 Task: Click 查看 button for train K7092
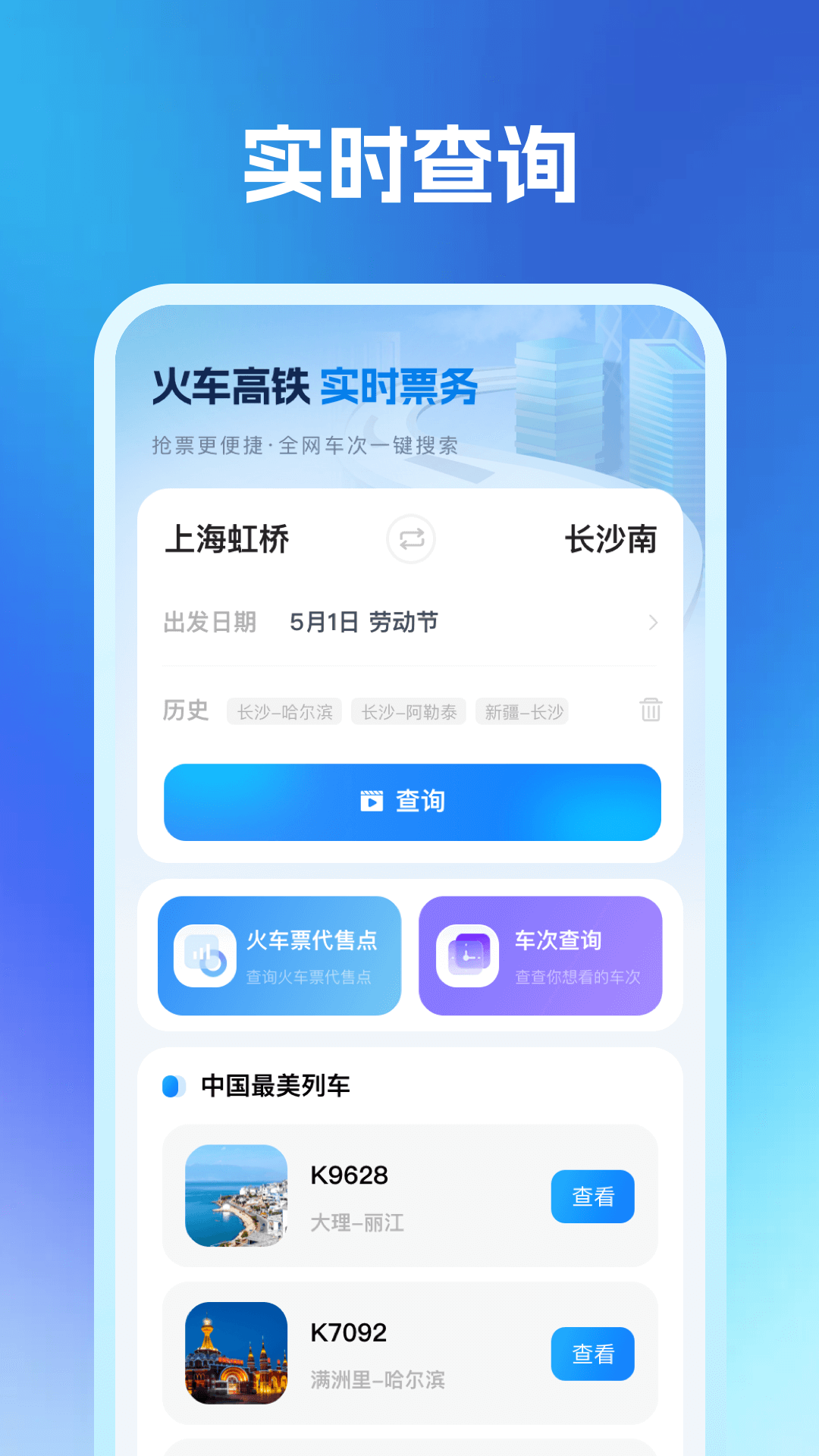[594, 1354]
